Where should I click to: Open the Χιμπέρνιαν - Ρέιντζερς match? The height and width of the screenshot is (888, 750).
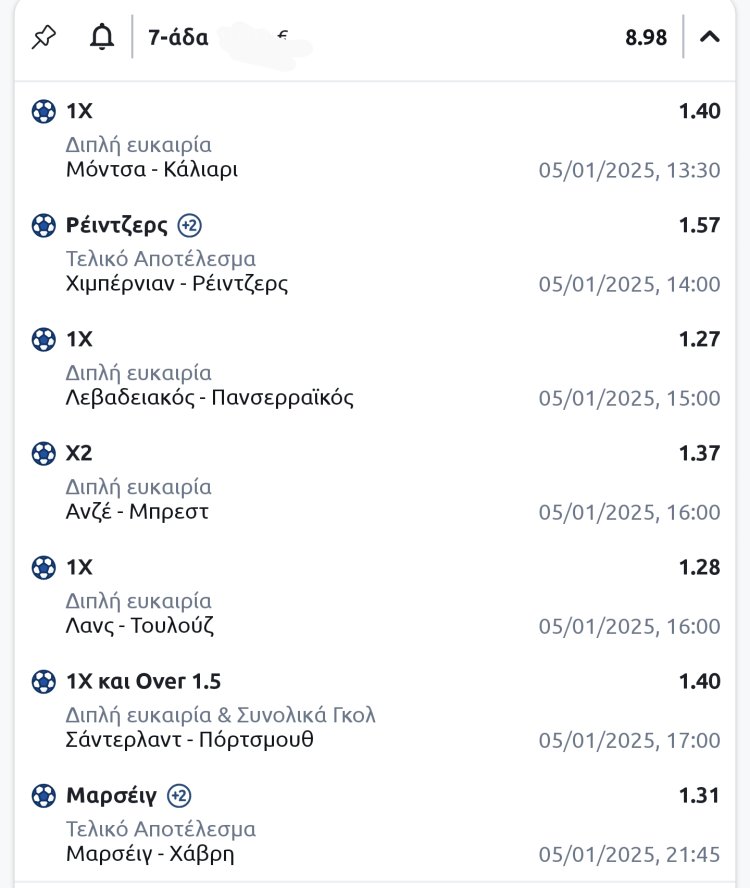177,283
